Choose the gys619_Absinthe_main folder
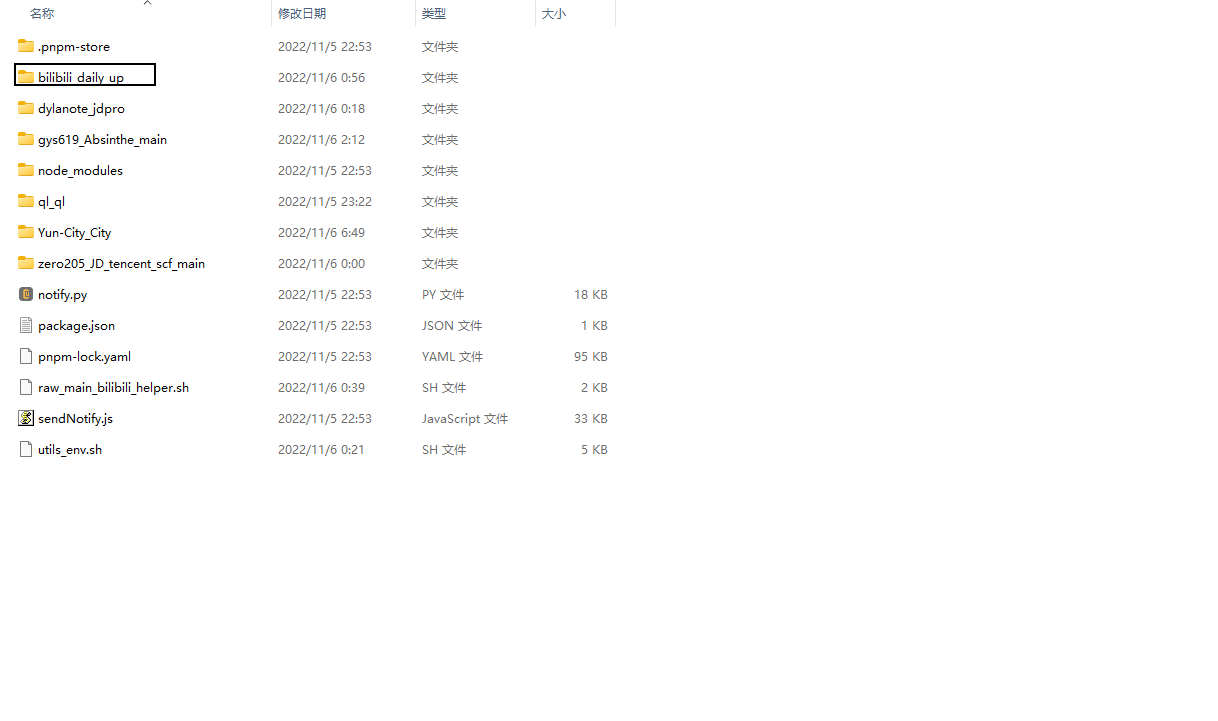The image size is (1218, 721). pos(102,139)
